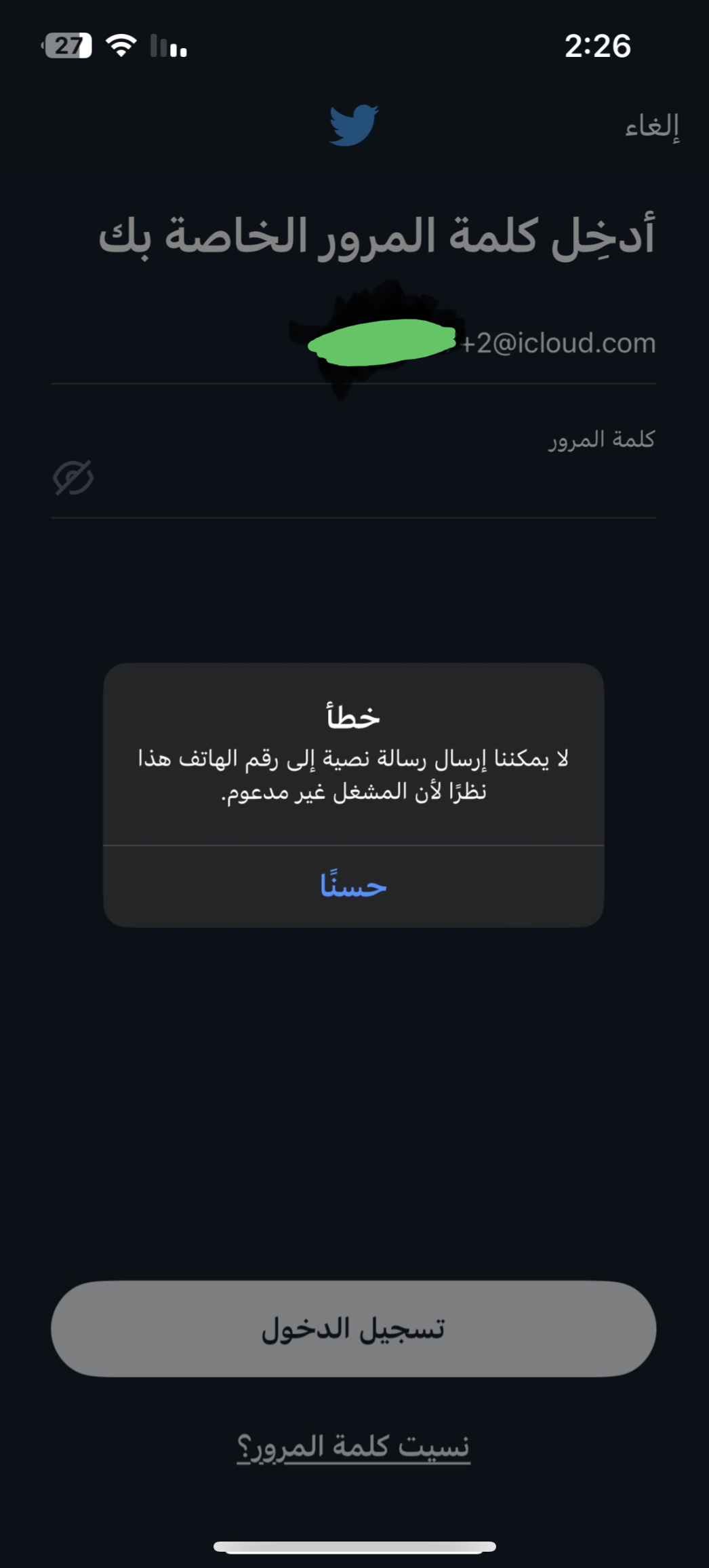Dismiss the error dialog with حسنًا
Screen dimensions: 709x1568
click(x=353, y=886)
